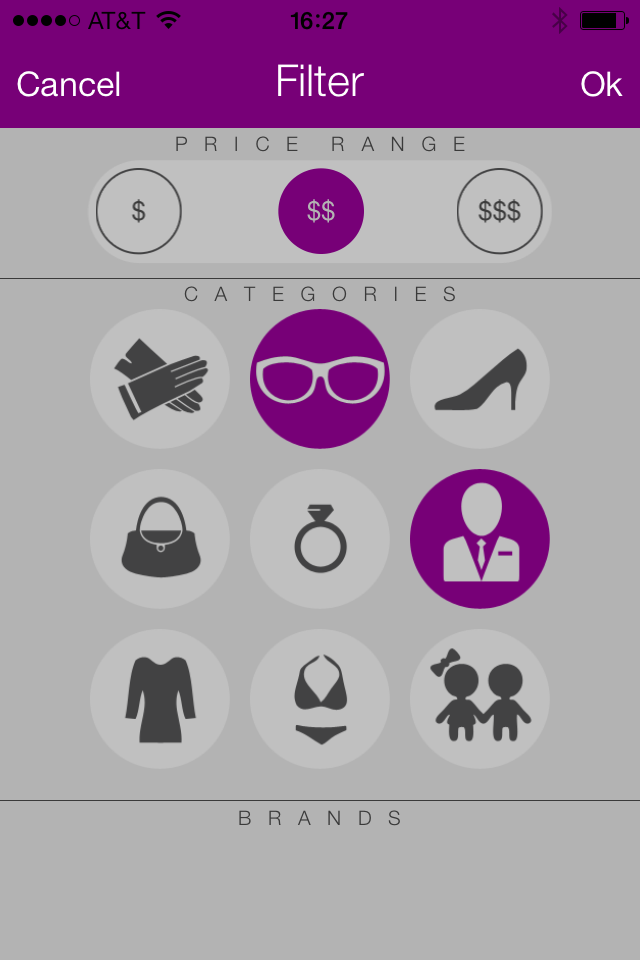Choose the ring jewelry category
640x960 pixels.
320,539
